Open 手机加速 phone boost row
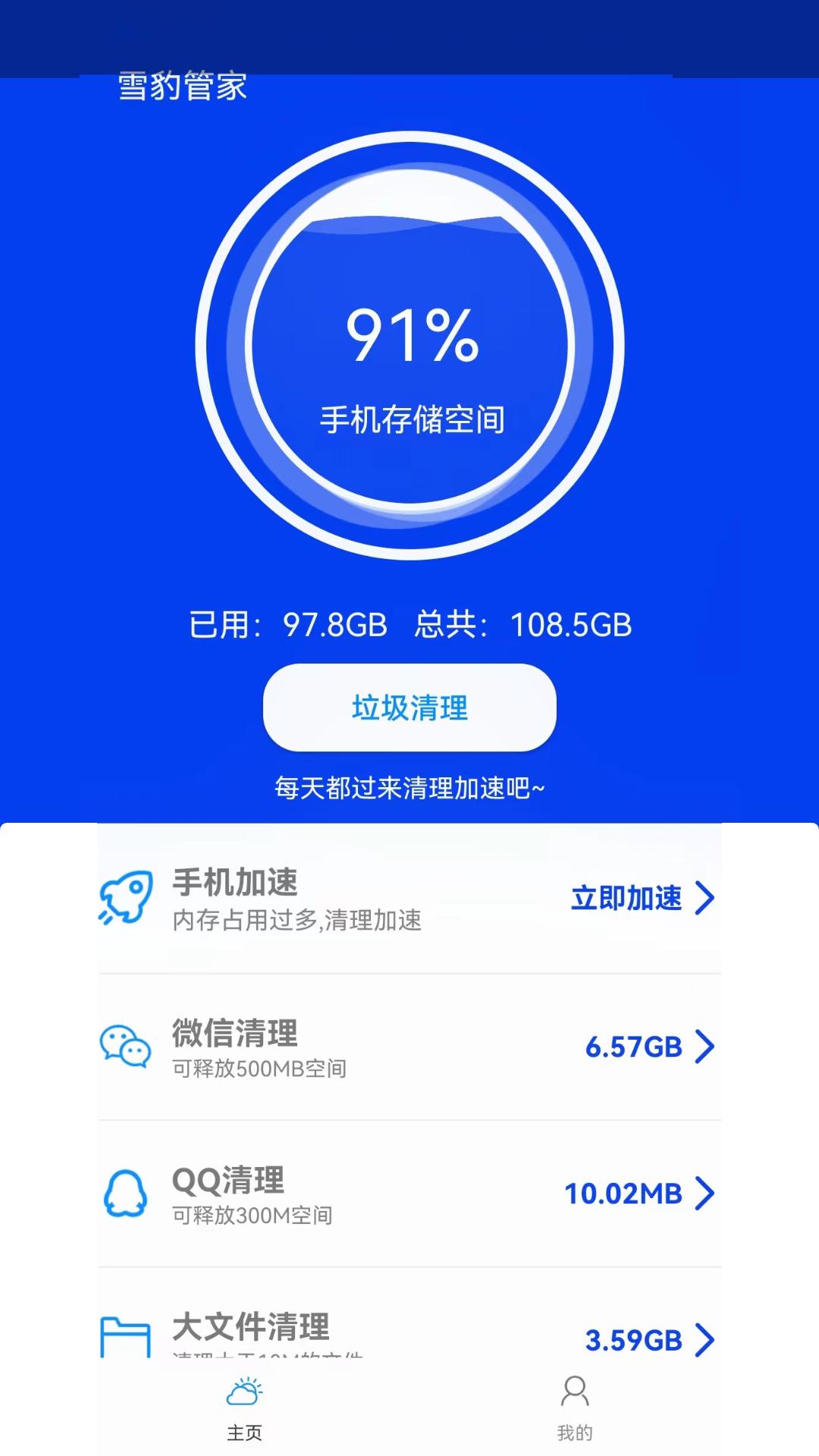 pyautogui.click(x=409, y=899)
